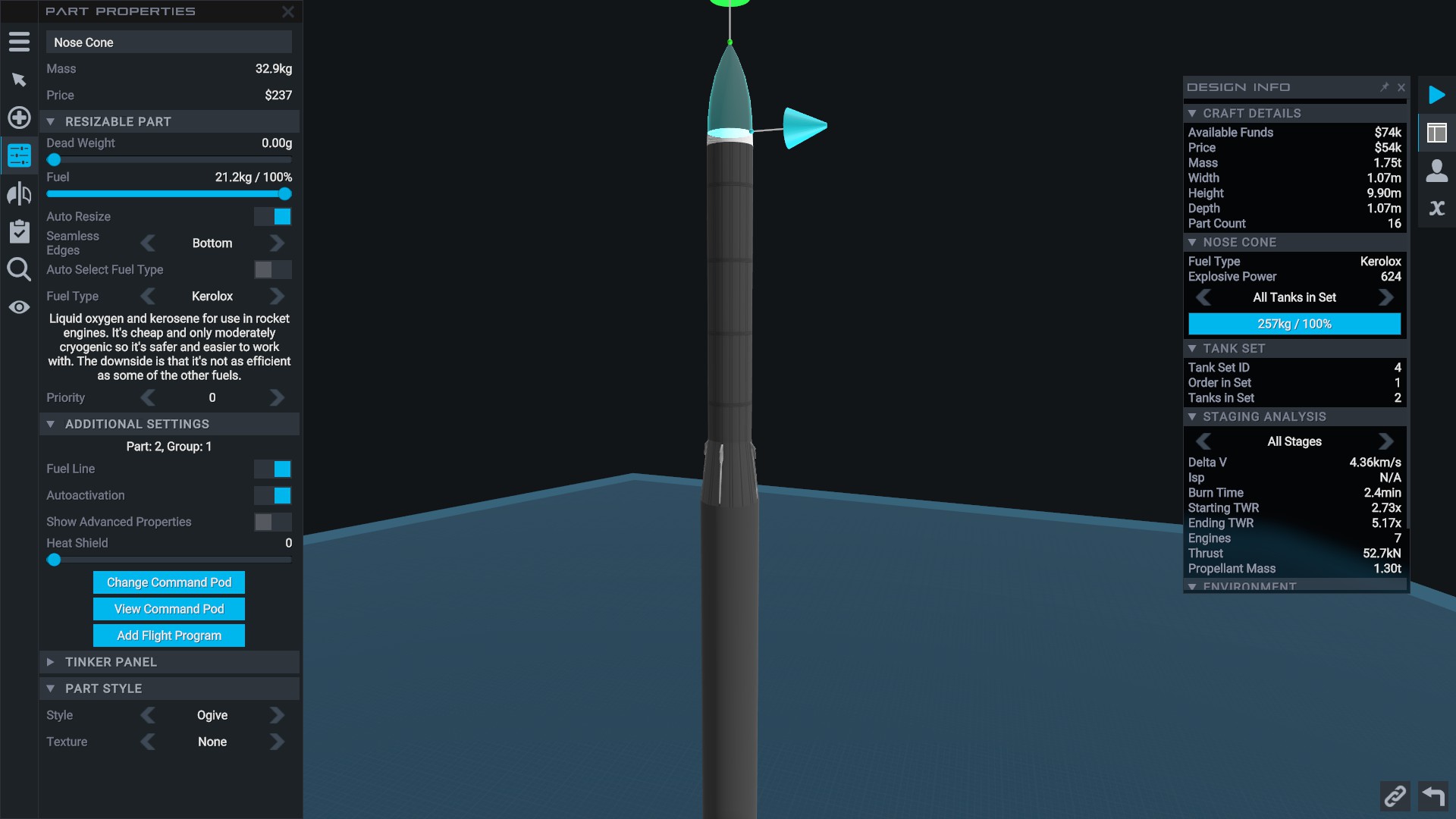Enable Auto Select Fuel Type
The width and height of the screenshot is (1456, 819).
(x=273, y=269)
